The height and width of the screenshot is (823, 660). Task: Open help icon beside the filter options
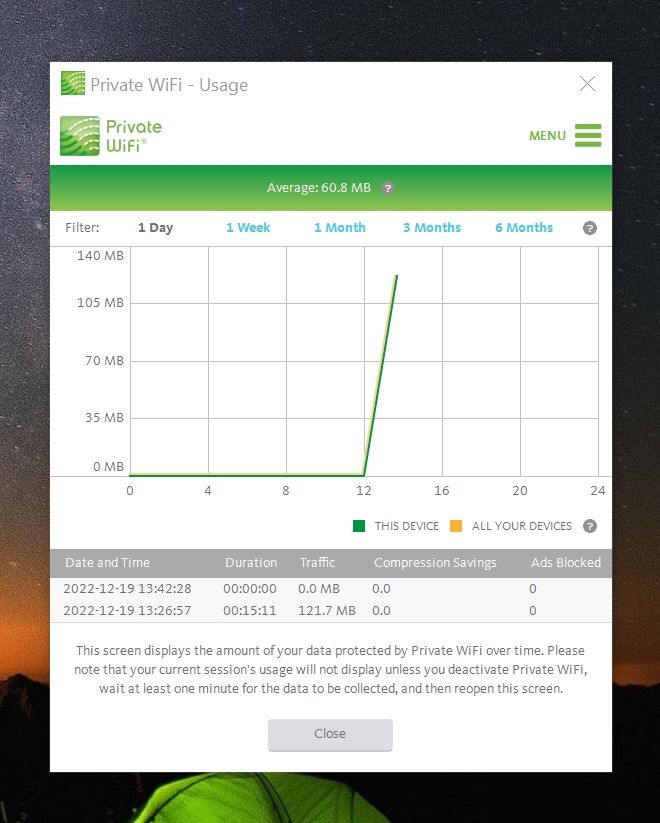(590, 228)
